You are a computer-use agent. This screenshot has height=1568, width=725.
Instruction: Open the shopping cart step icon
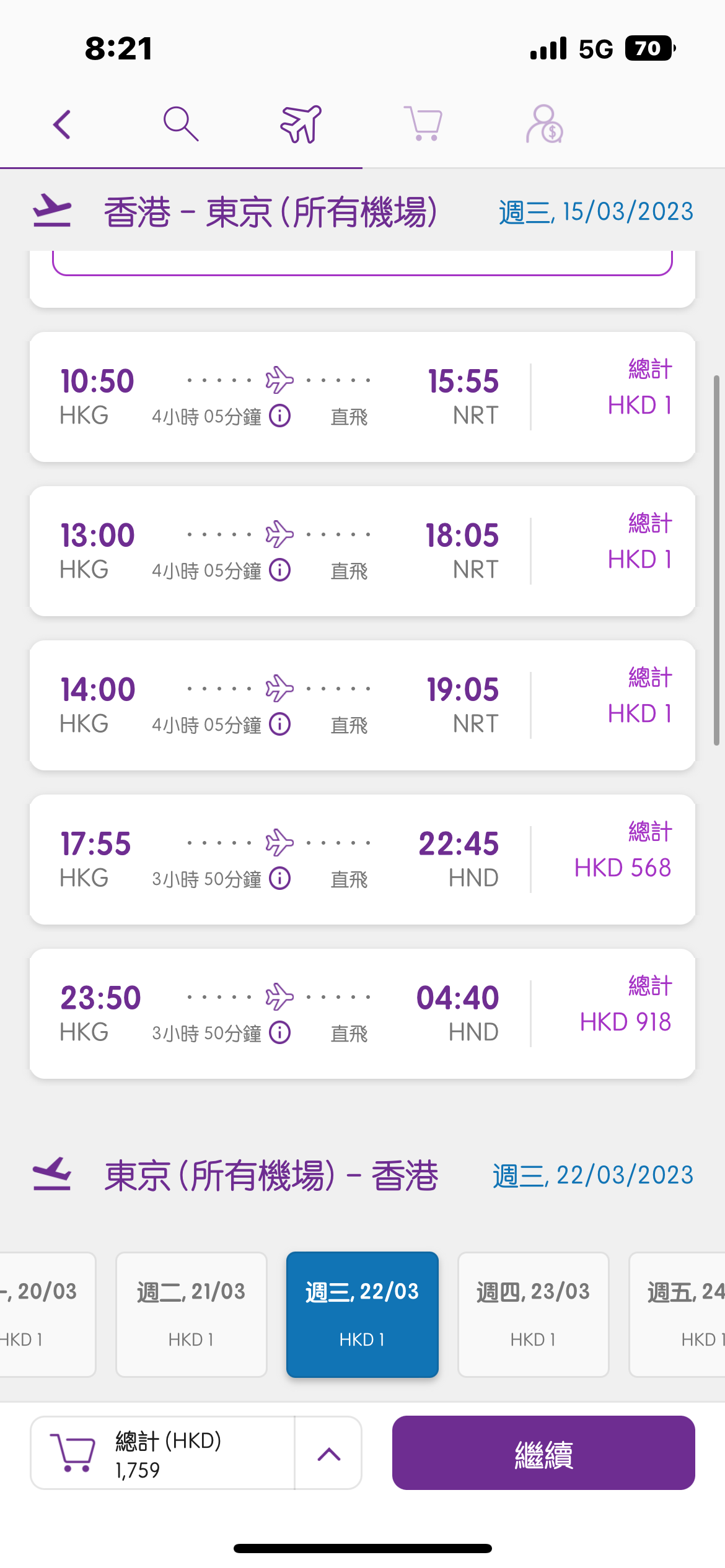pos(423,124)
